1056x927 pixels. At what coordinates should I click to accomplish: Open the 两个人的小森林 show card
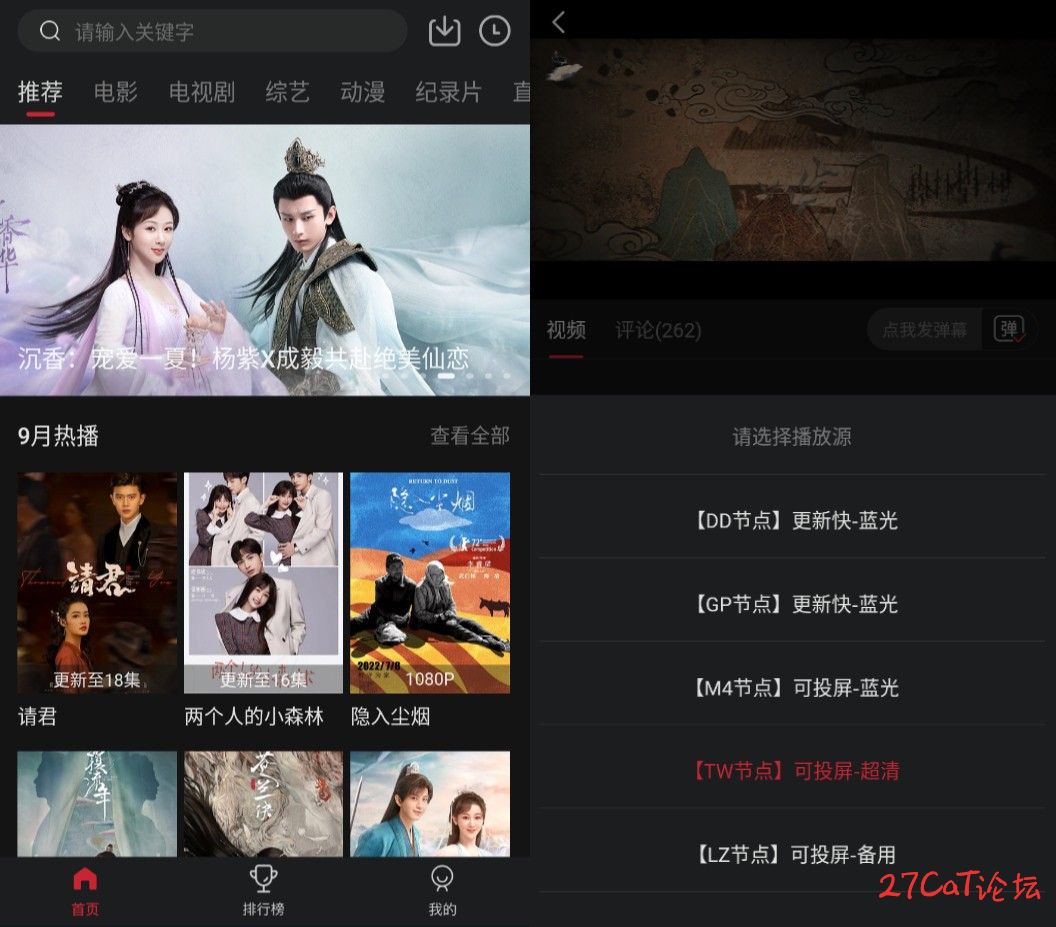[263, 583]
